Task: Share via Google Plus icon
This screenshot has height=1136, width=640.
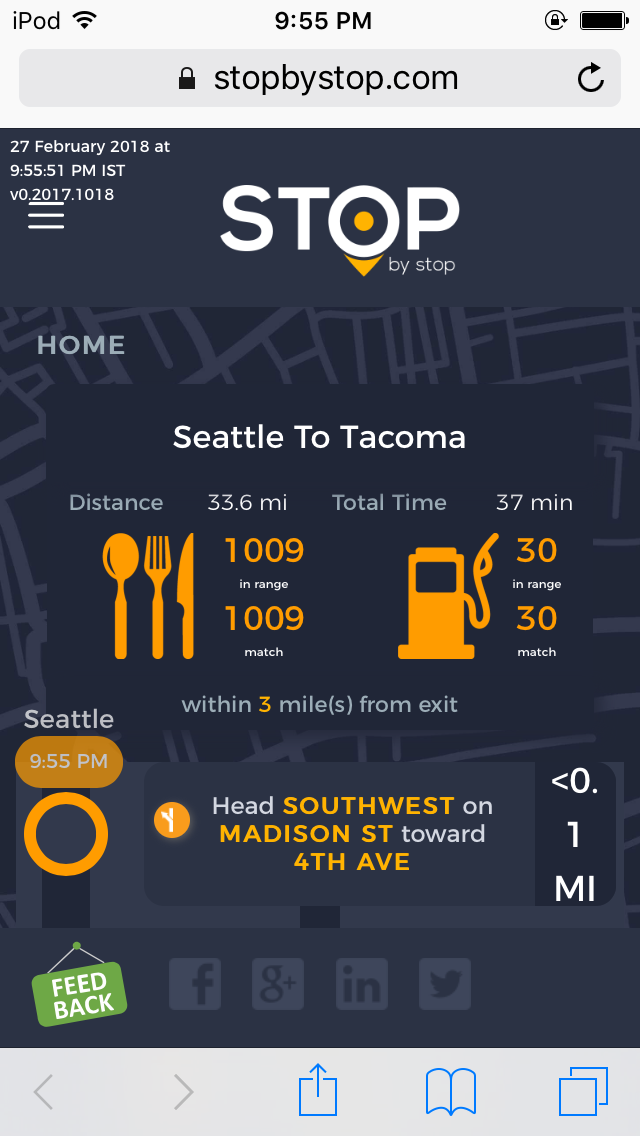Action: pos(278,984)
